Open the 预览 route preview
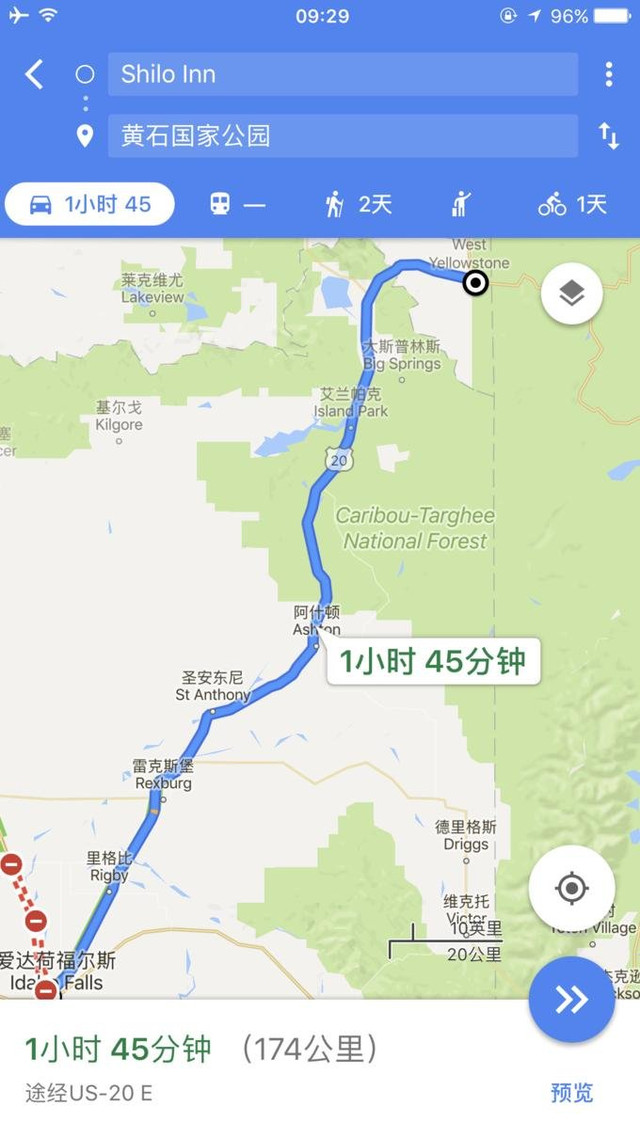This screenshot has width=640, height=1137. tap(571, 1093)
